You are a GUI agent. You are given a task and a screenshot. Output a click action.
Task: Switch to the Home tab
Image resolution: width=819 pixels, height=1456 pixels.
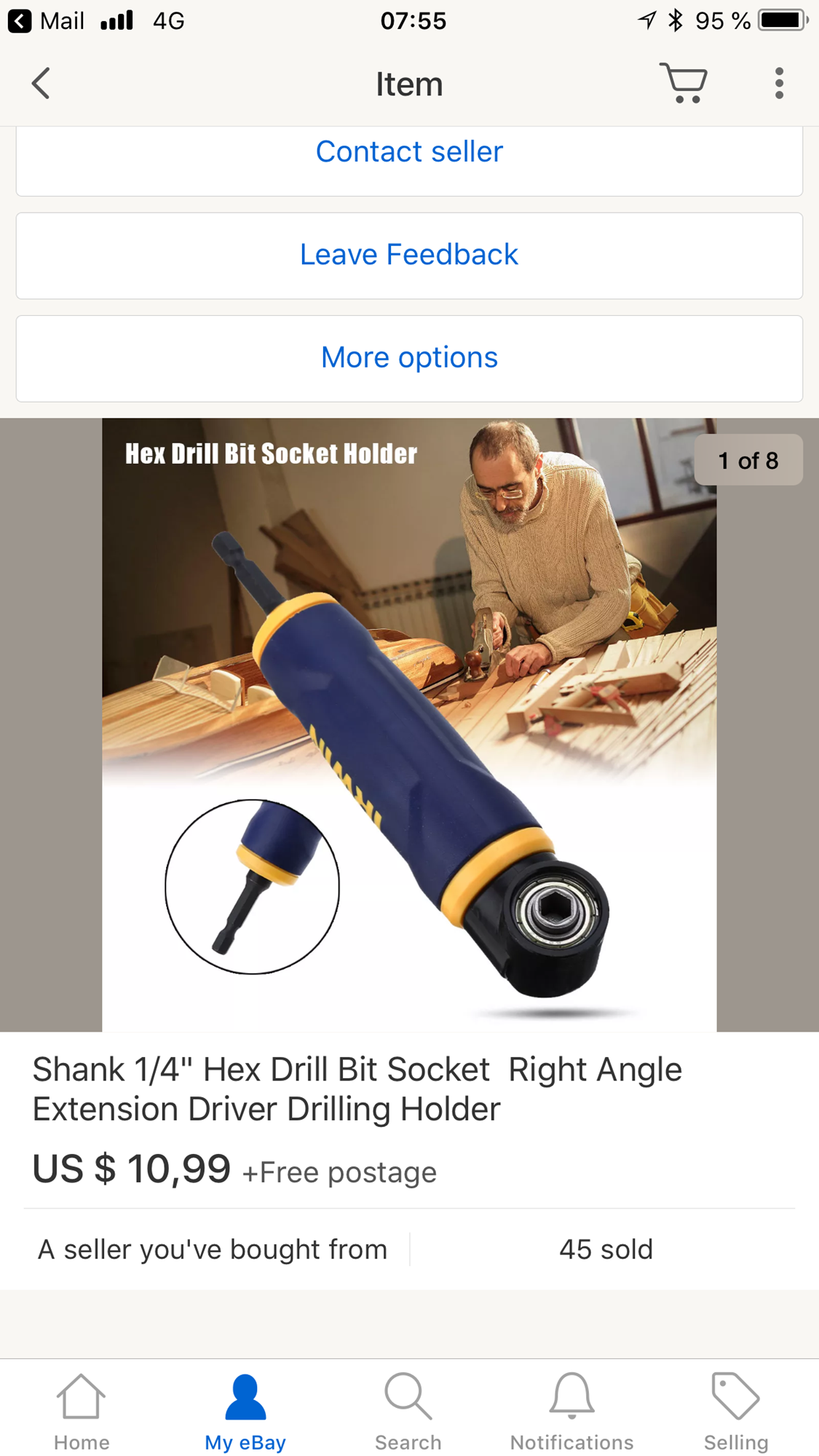coord(82,1411)
